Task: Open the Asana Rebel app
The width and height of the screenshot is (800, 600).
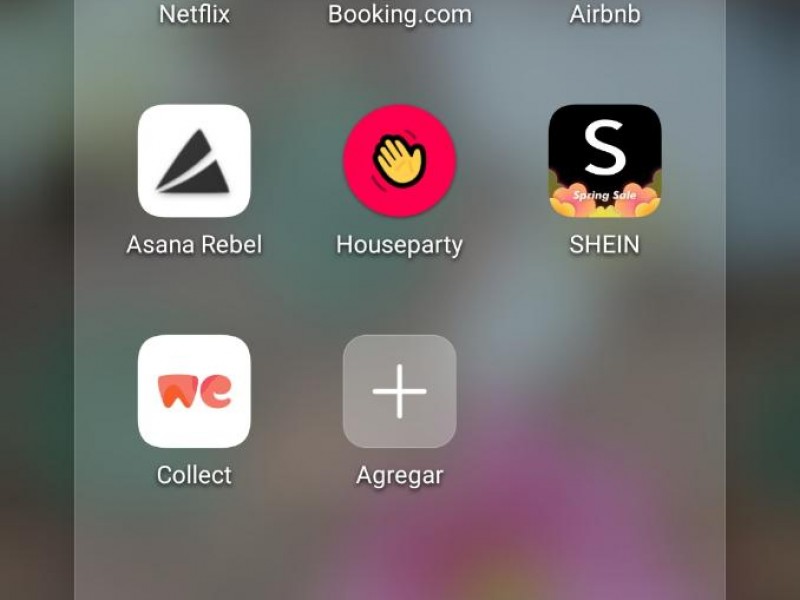Action: [x=194, y=161]
